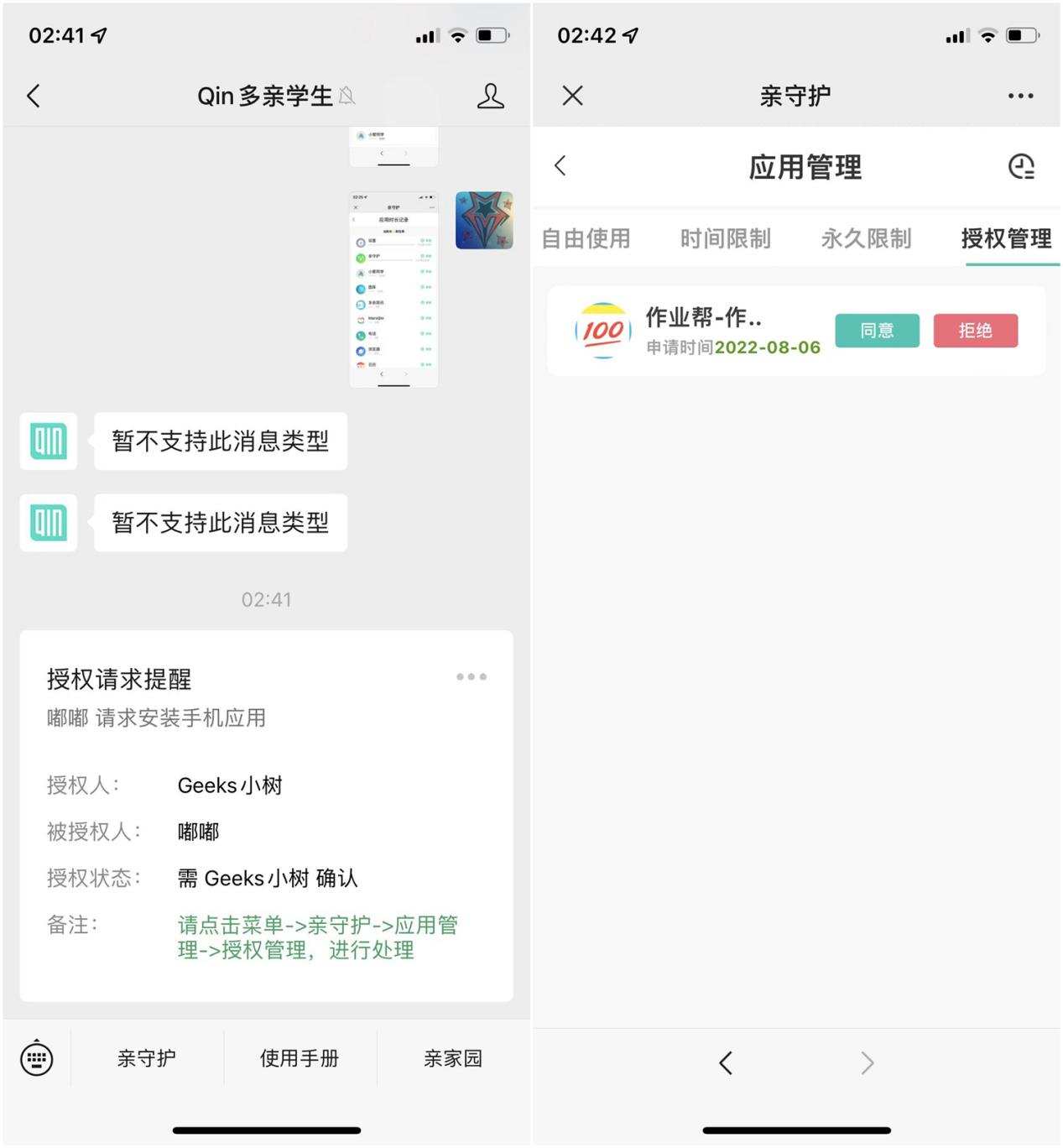This screenshot has width=1063, height=1148.
Task: Open the usage history clock icon
Action: (1020, 166)
